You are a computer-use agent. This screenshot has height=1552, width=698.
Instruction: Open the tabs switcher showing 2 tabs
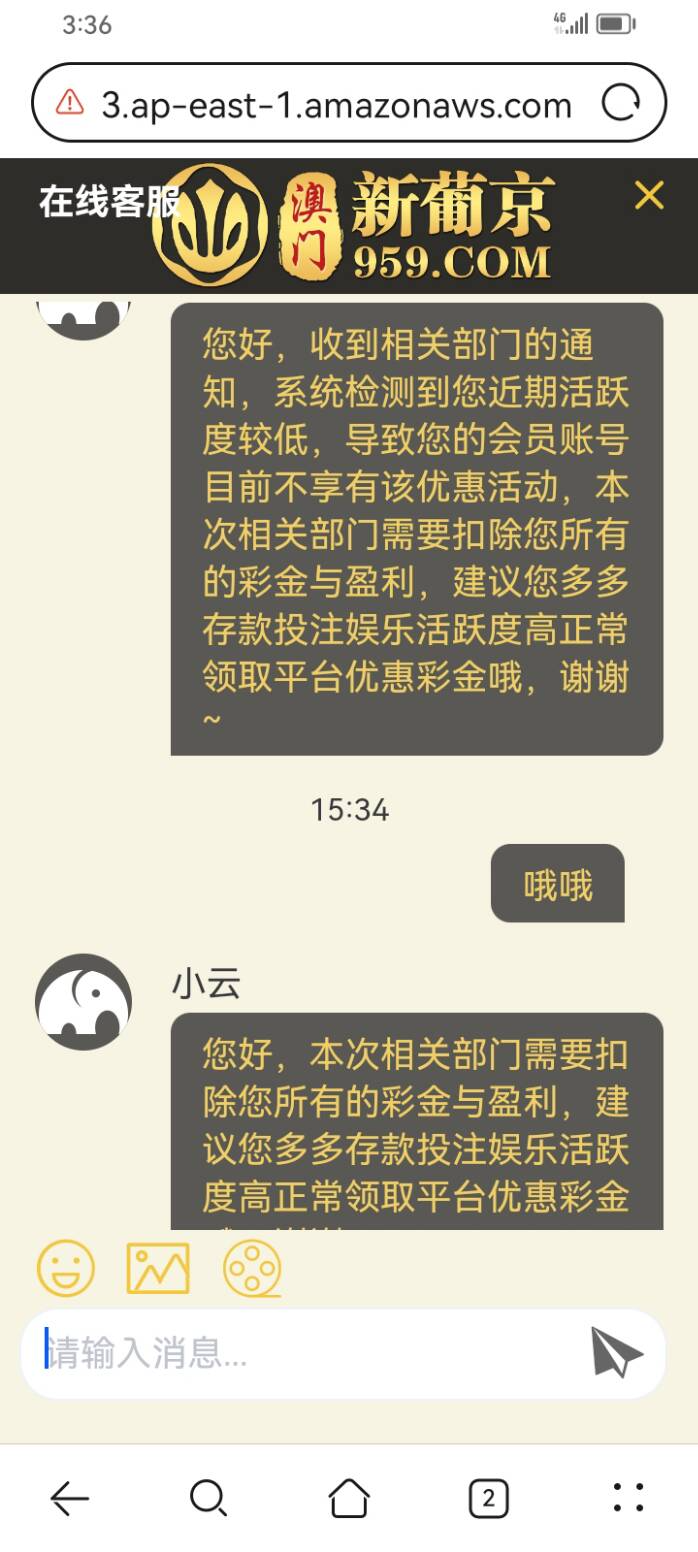tap(488, 1498)
